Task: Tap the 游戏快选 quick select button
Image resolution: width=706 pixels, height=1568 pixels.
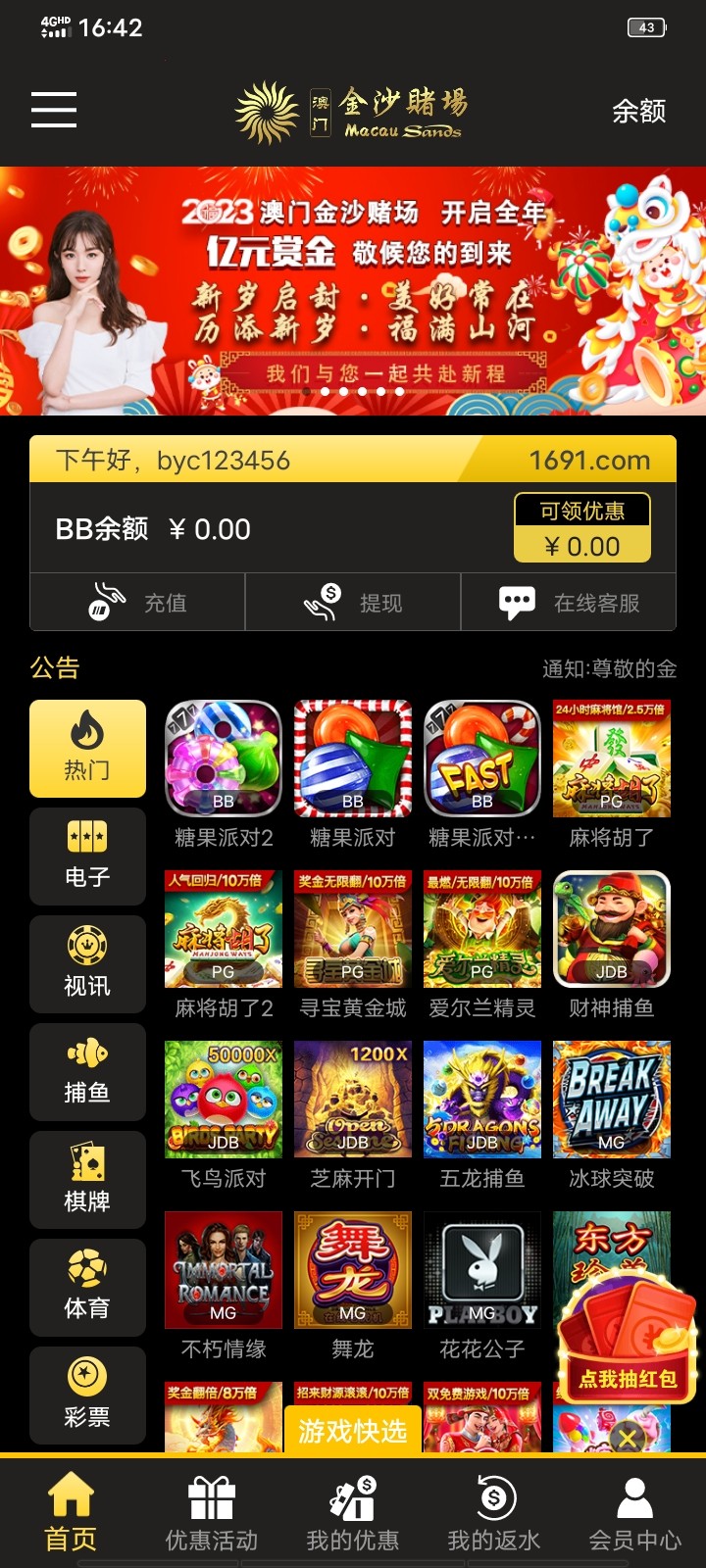Action: pos(353,1431)
